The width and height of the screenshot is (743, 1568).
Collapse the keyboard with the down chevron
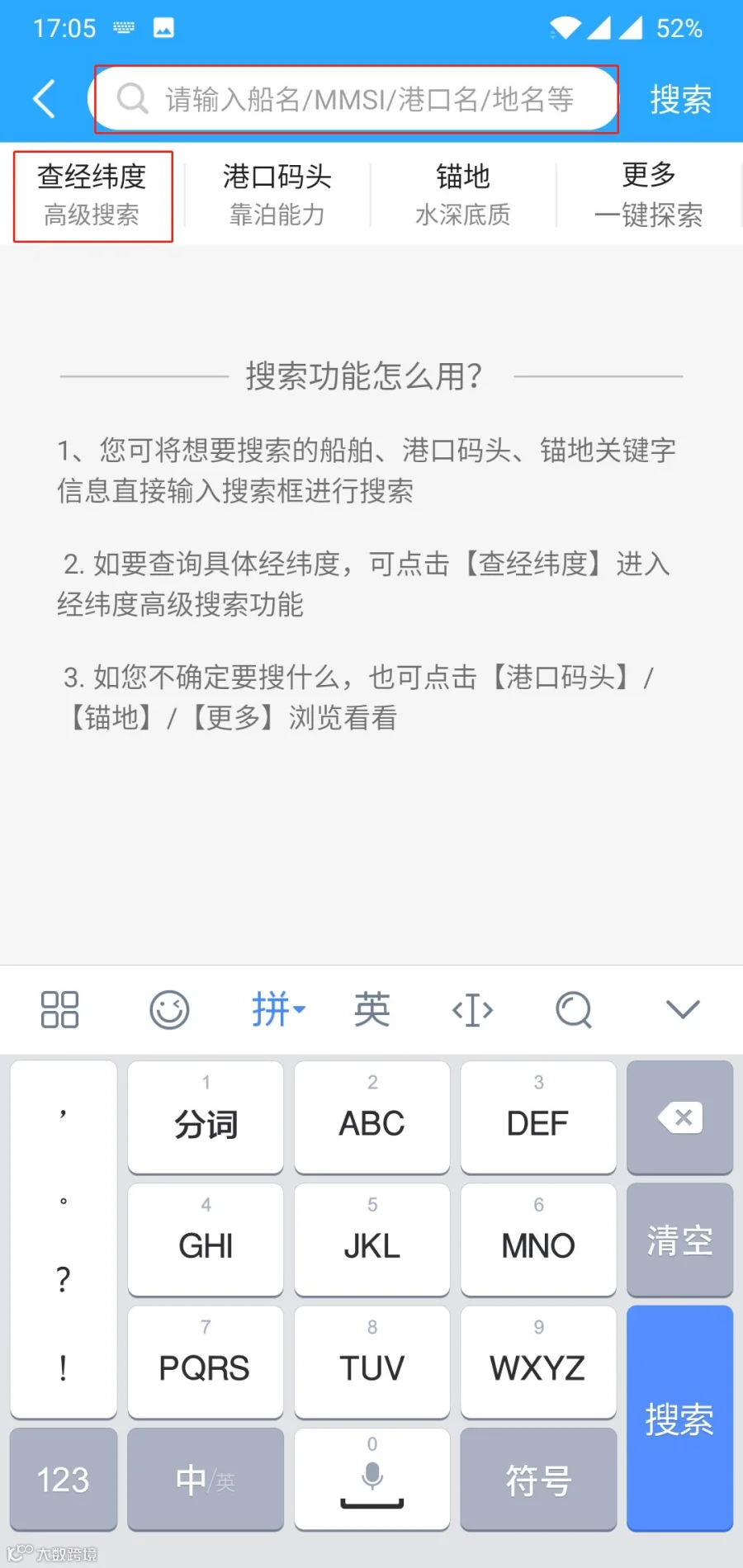[683, 1009]
